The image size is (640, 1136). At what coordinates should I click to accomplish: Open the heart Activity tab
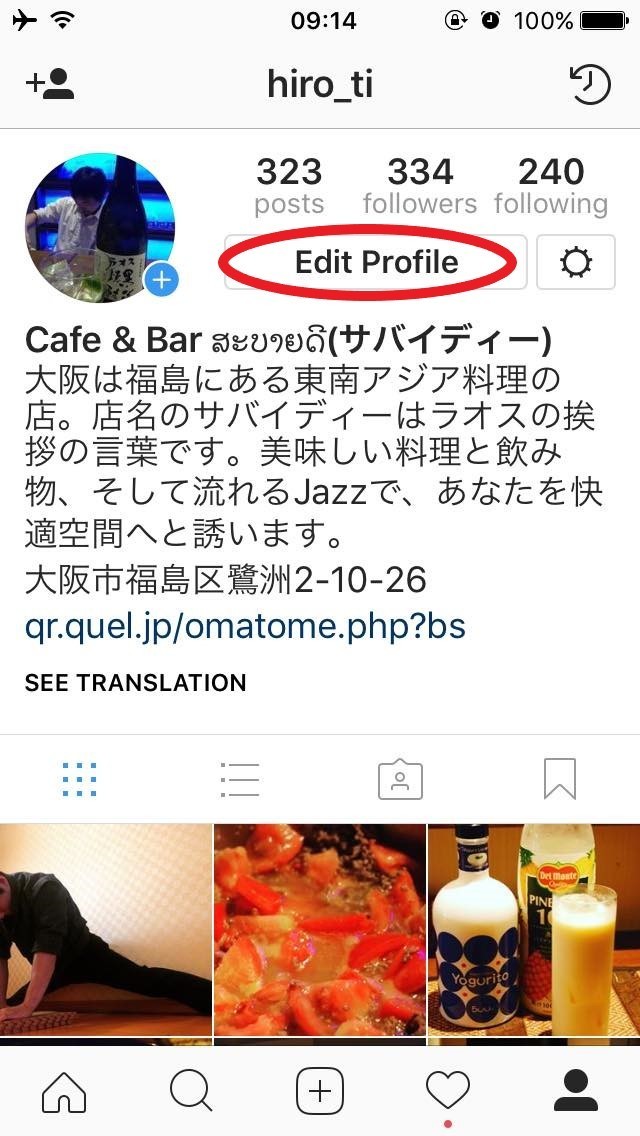[x=448, y=1090]
